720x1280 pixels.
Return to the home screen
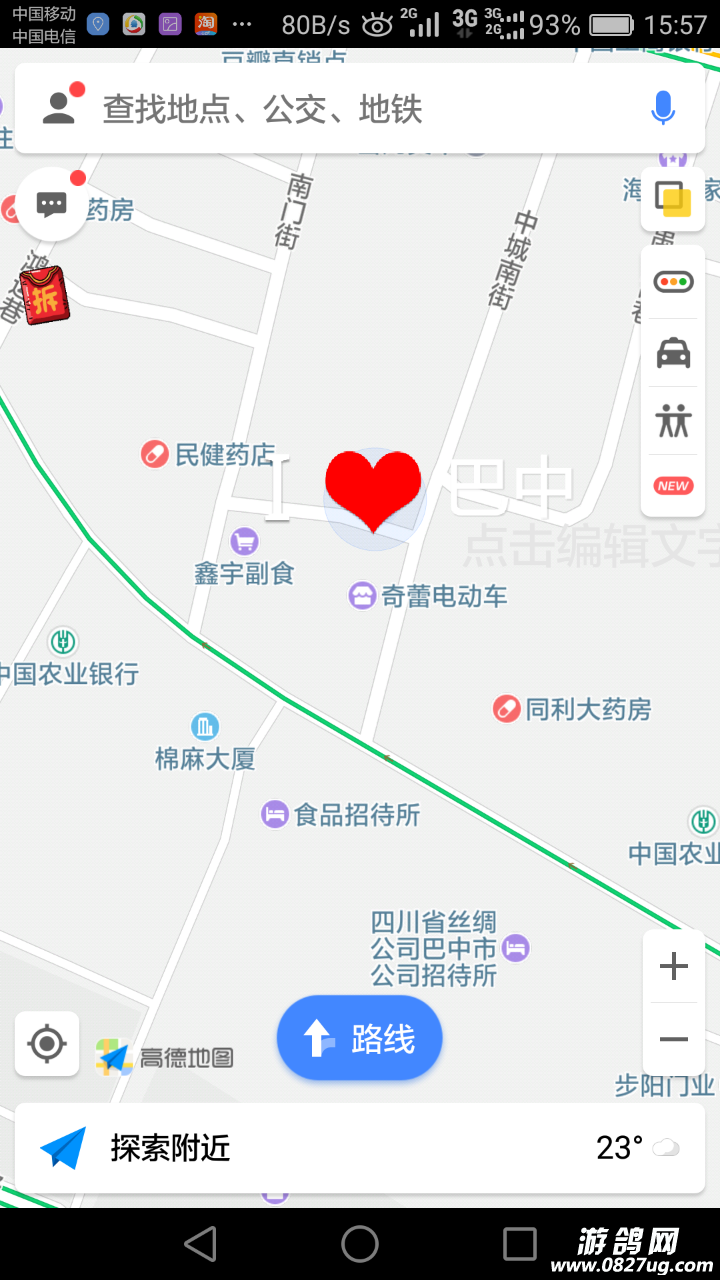pos(360,1244)
